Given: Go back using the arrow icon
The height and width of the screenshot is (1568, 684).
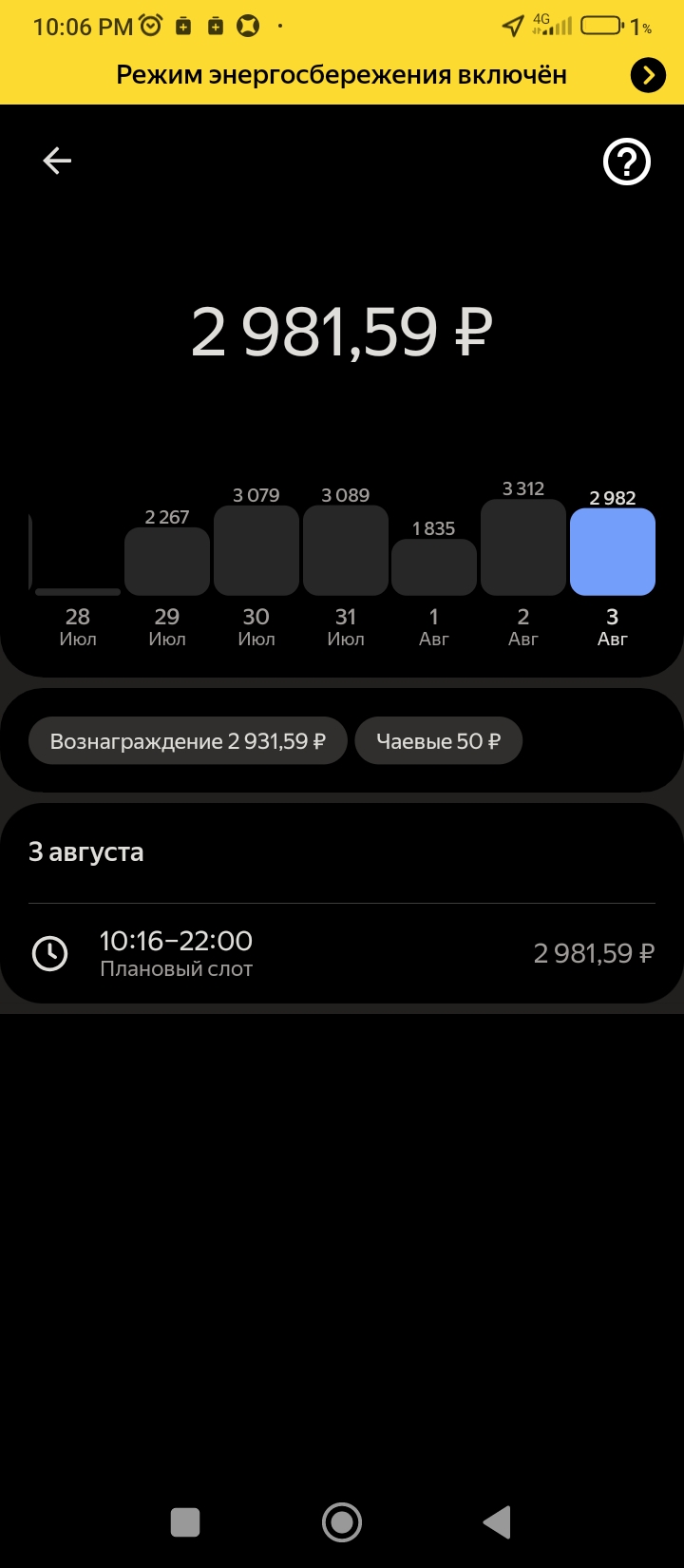Looking at the screenshot, I should [57, 161].
